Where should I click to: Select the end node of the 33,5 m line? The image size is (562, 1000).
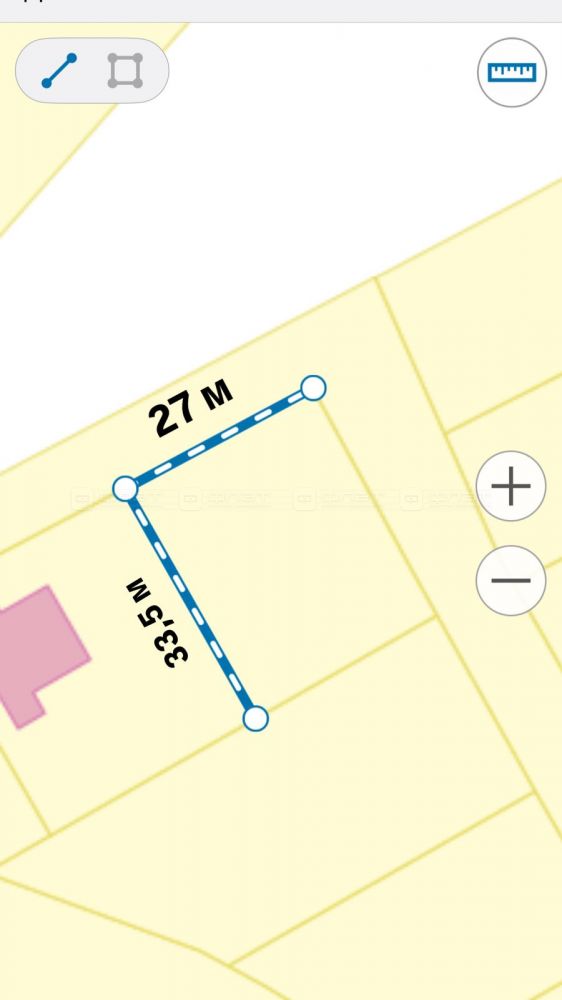coord(256,718)
